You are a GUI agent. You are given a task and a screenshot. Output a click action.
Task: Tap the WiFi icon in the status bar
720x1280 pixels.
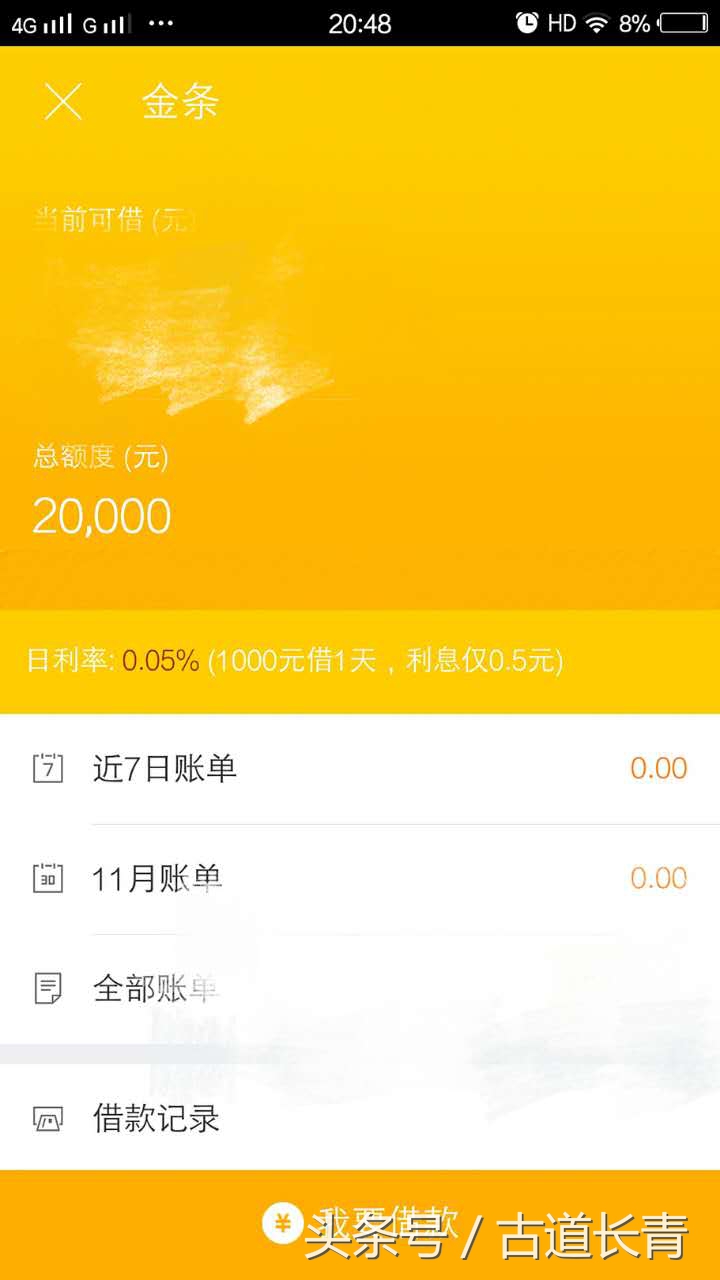click(597, 22)
